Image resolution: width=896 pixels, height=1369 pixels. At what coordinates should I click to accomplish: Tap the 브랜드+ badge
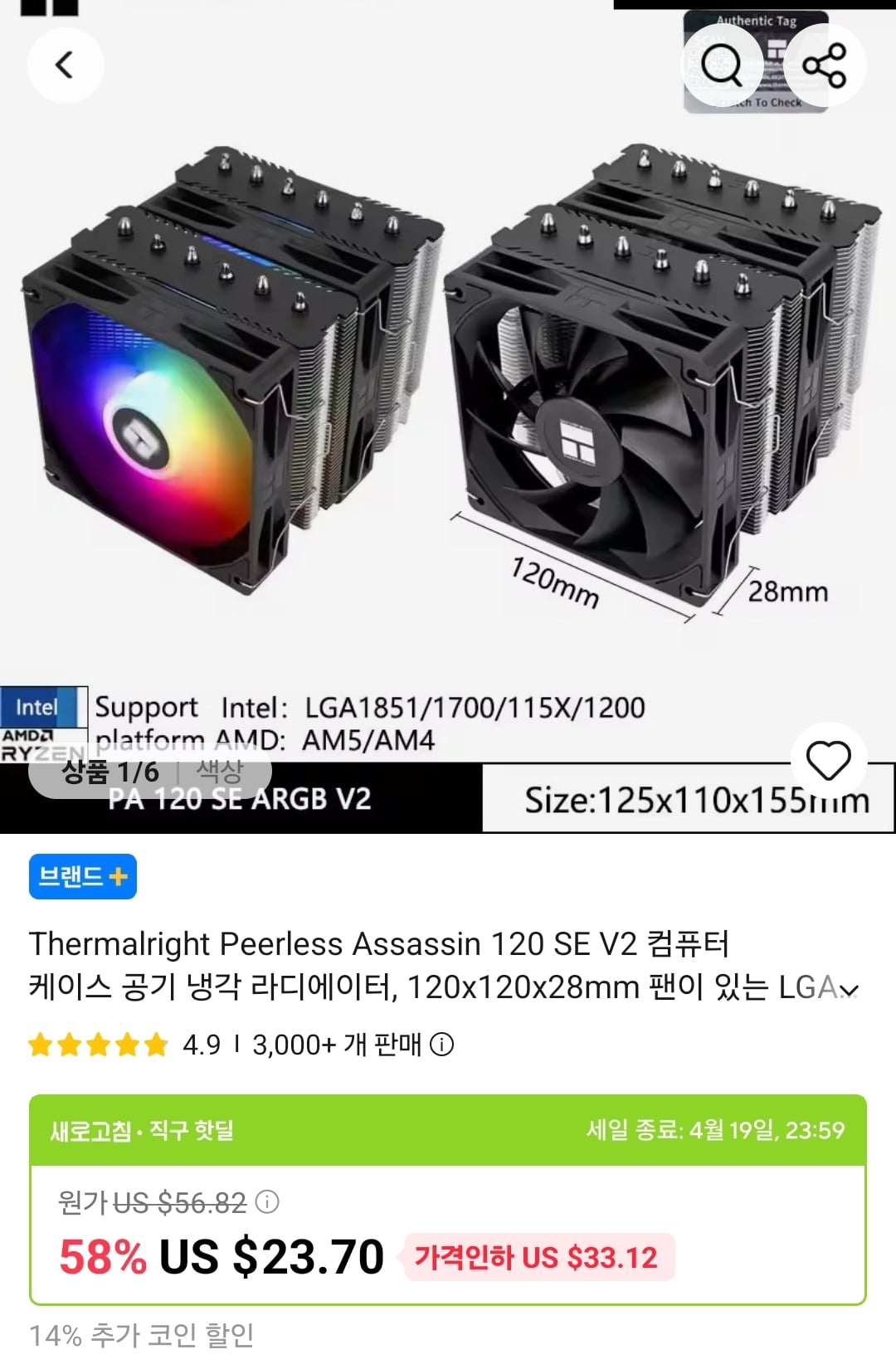pyautogui.click(x=81, y=877)
